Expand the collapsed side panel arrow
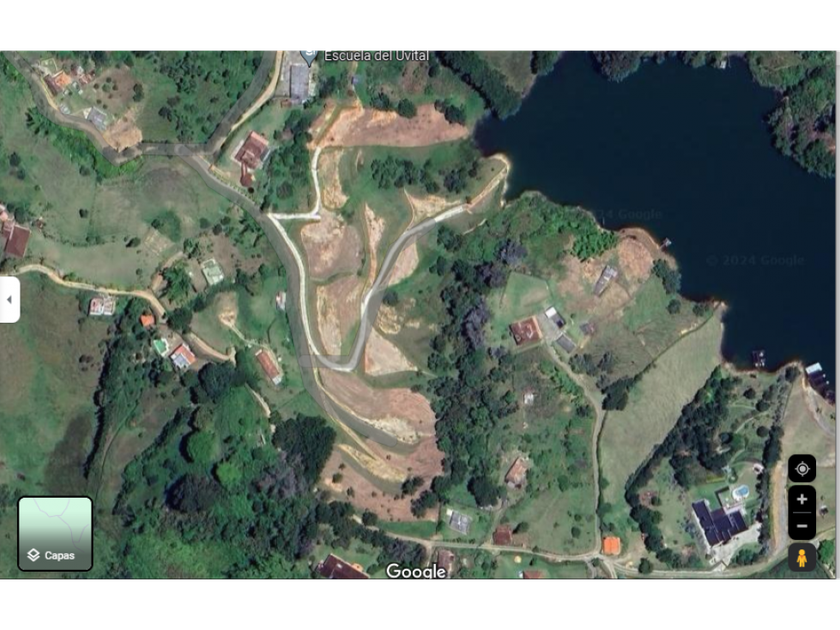 (9, 299)
